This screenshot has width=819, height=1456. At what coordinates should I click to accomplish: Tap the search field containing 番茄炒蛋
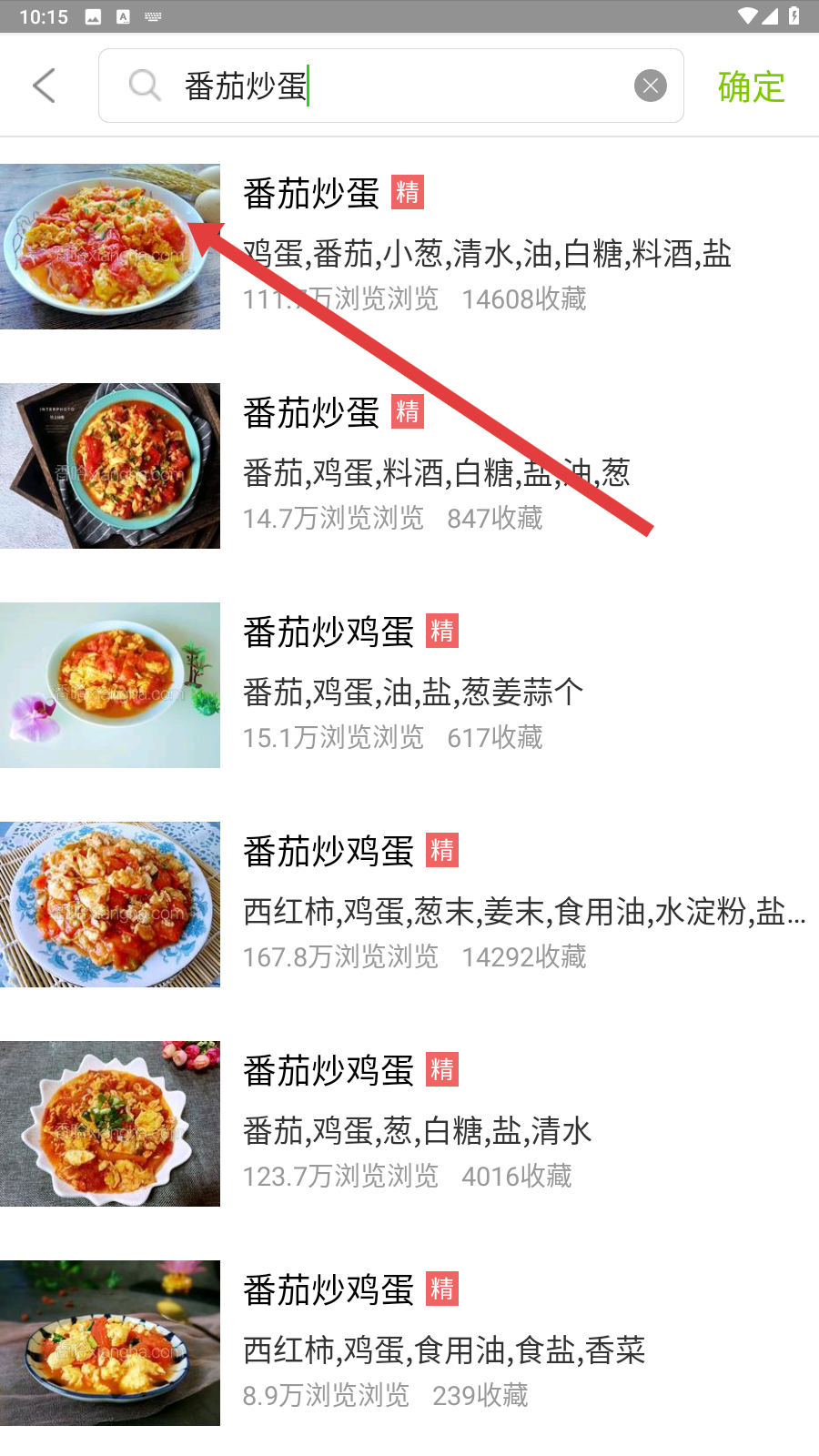click(x=382, y=86)
